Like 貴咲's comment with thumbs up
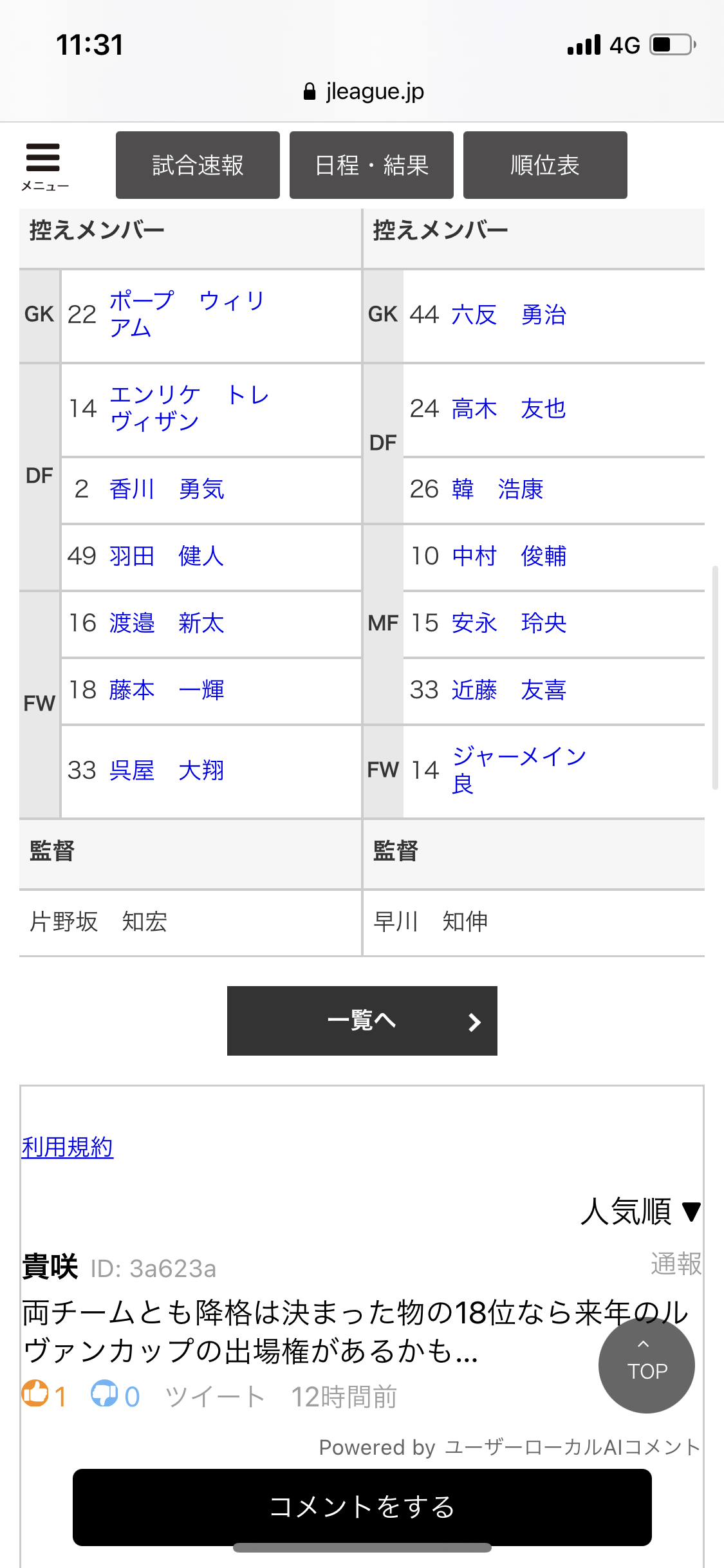Viewport: 724px width, 1568px height. [36, 1394]
